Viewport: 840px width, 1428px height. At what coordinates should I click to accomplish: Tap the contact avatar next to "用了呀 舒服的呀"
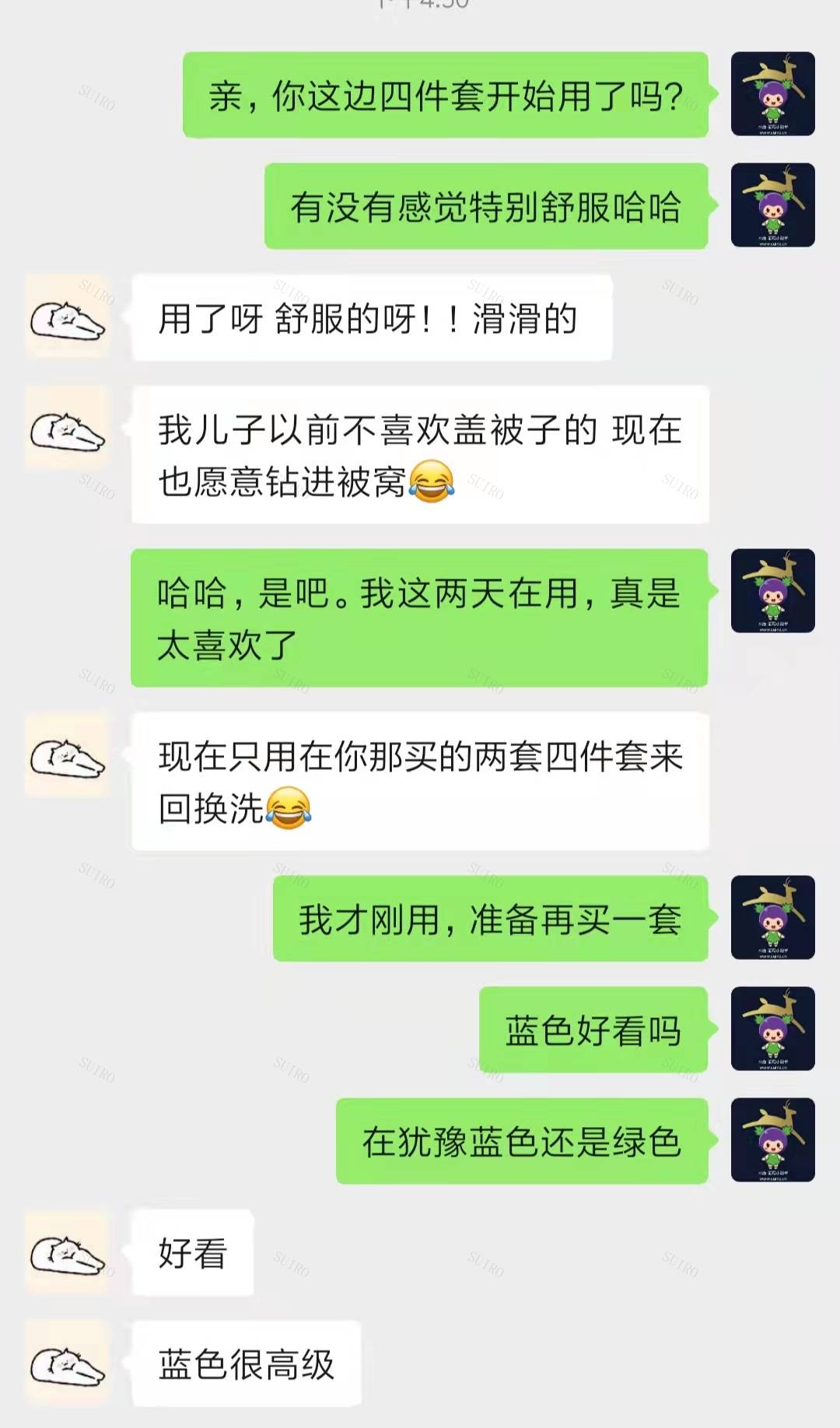[x=67, y=317]
